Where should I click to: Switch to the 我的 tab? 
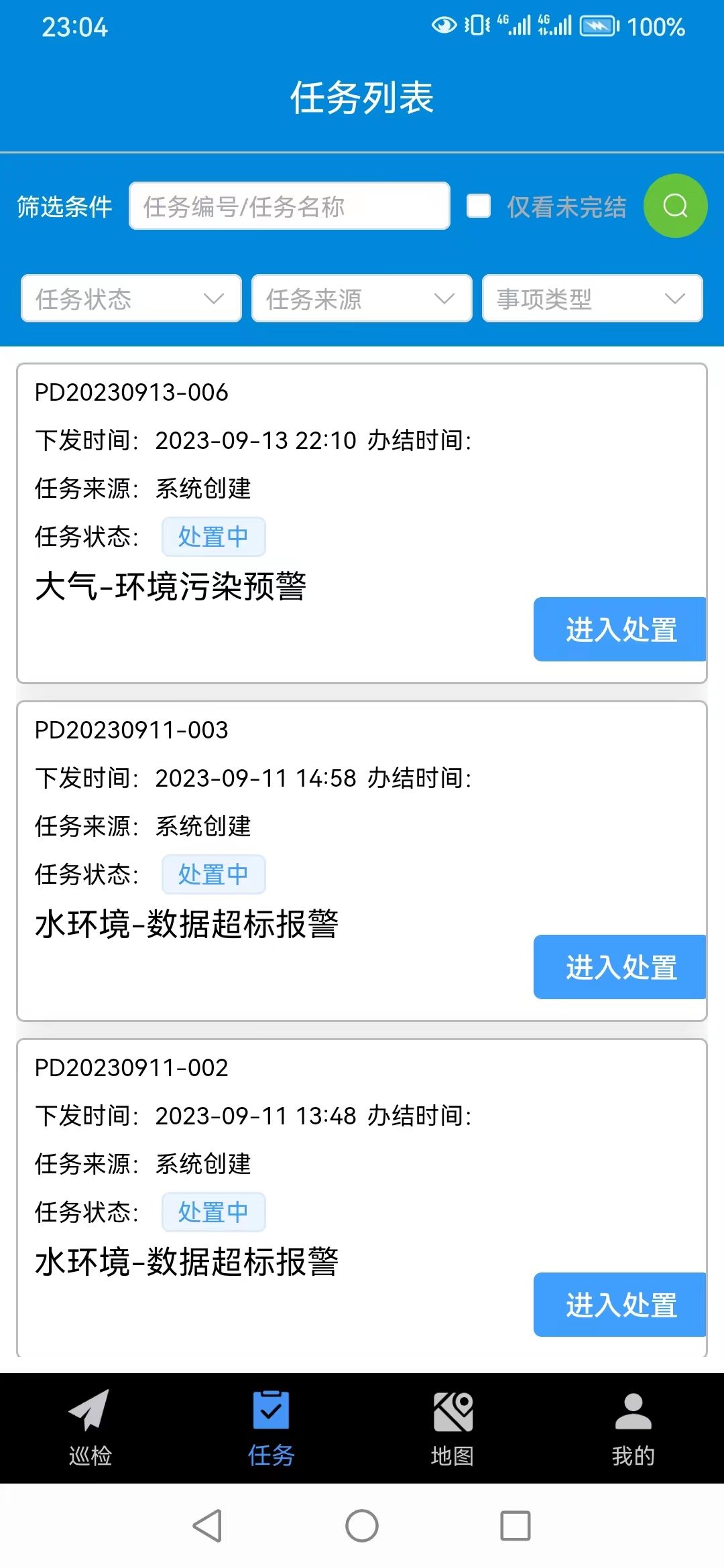633,1428
